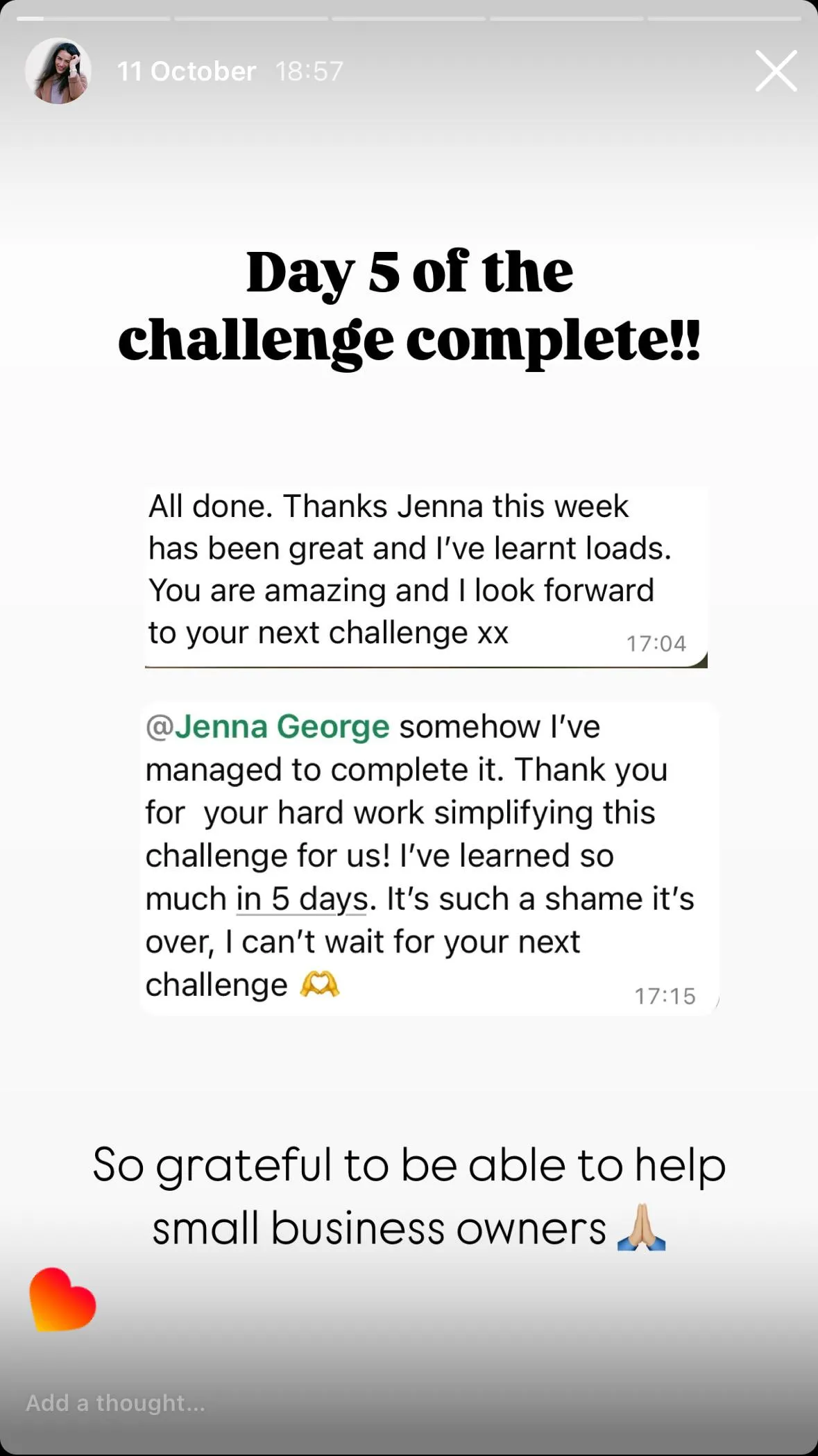Open the story author's profile picture
Image resolution: width=818 pixels, height=1456 pixels.
[58, 71]
